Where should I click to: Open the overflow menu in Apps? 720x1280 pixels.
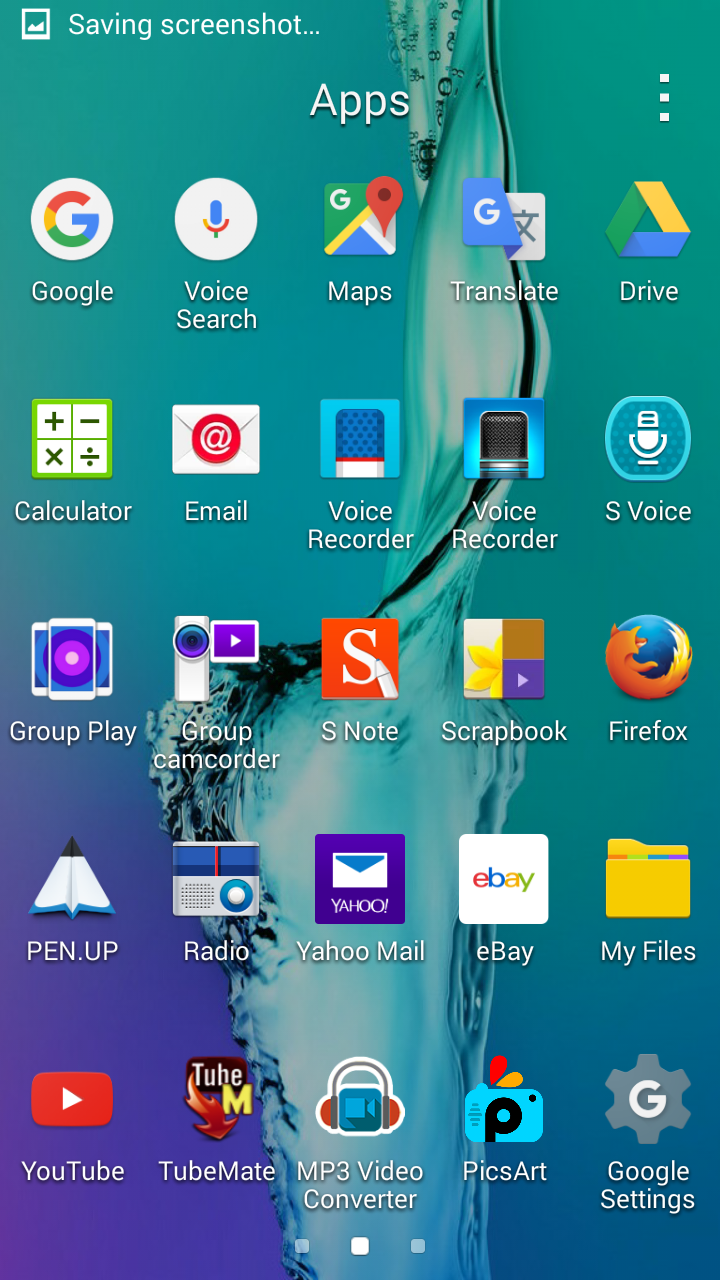[664, 98]
